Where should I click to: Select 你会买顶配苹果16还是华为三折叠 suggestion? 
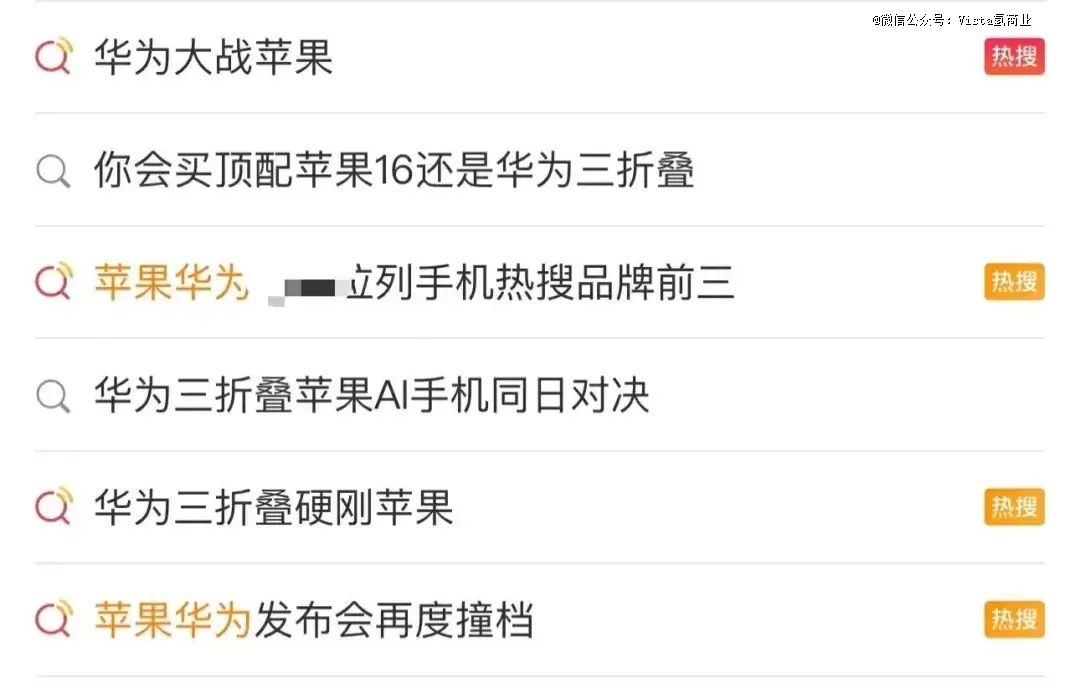pos(394,171)
